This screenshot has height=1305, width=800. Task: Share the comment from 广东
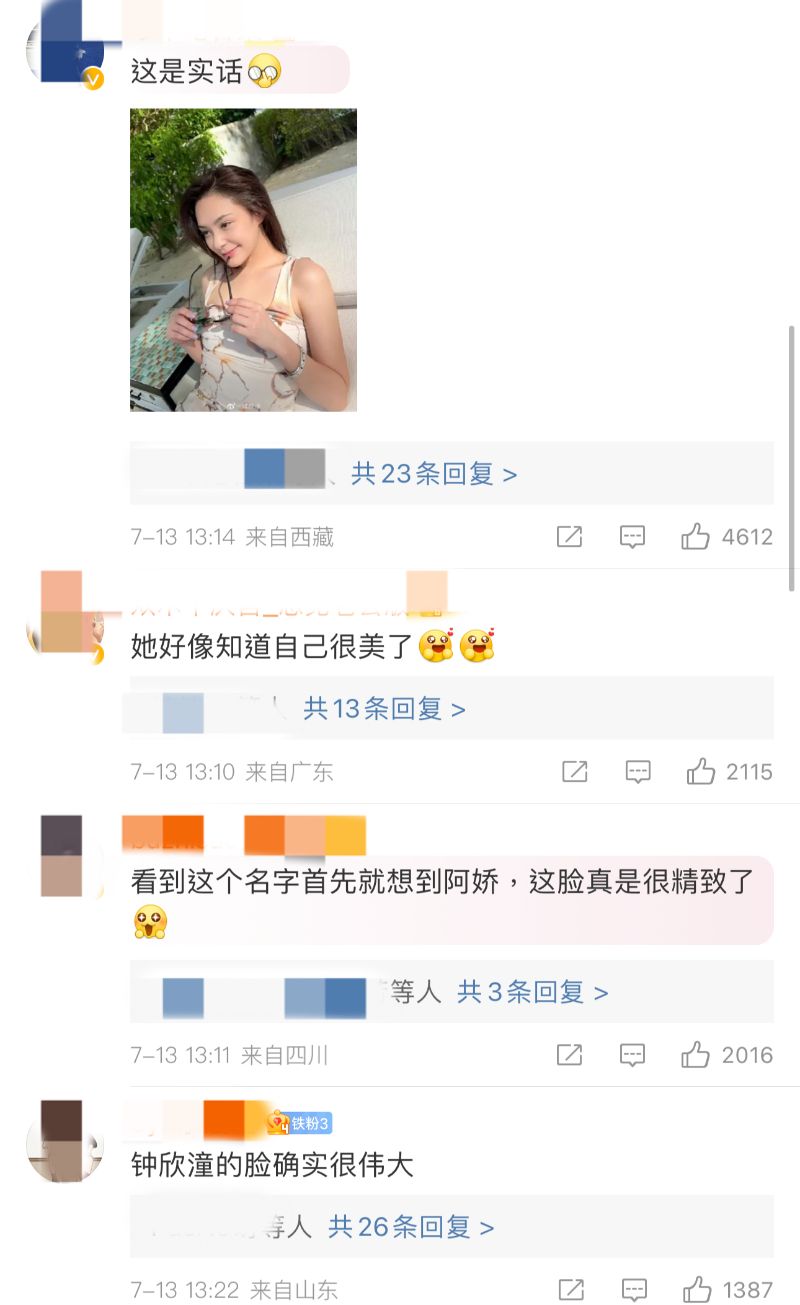574,771
